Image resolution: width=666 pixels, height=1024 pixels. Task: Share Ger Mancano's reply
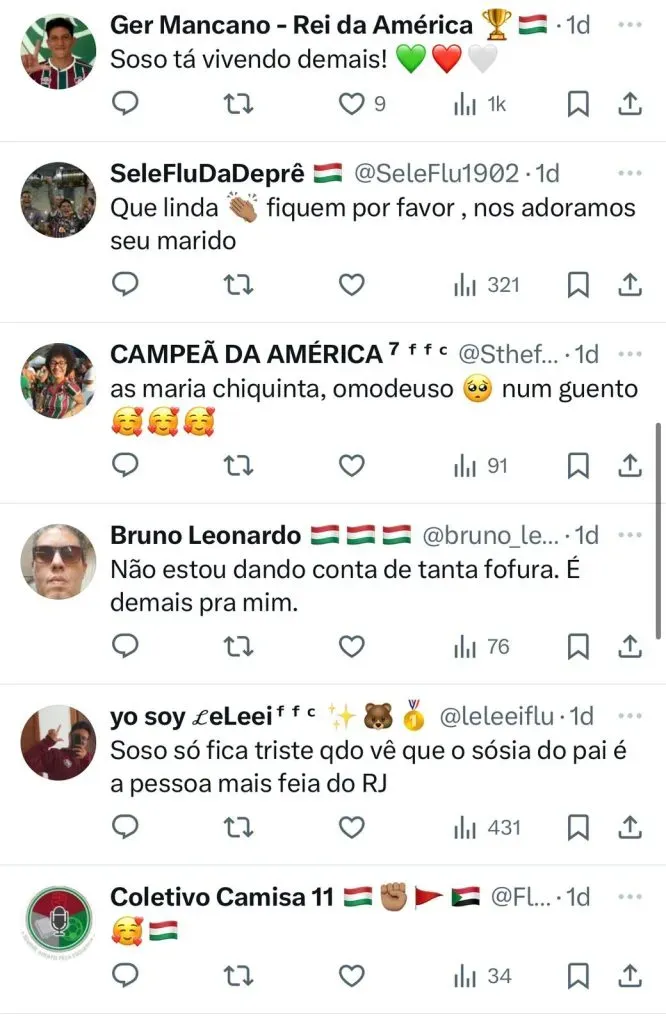(630, 103)
